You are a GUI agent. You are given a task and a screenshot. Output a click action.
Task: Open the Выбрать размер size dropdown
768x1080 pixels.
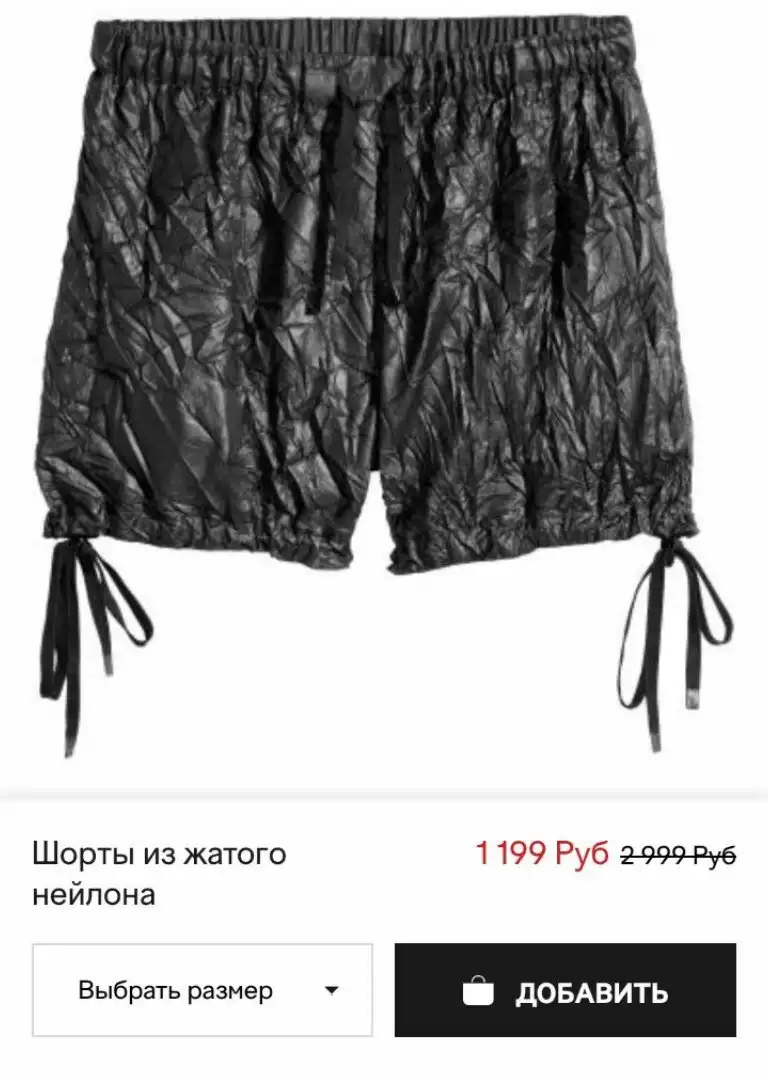(202, 990)
